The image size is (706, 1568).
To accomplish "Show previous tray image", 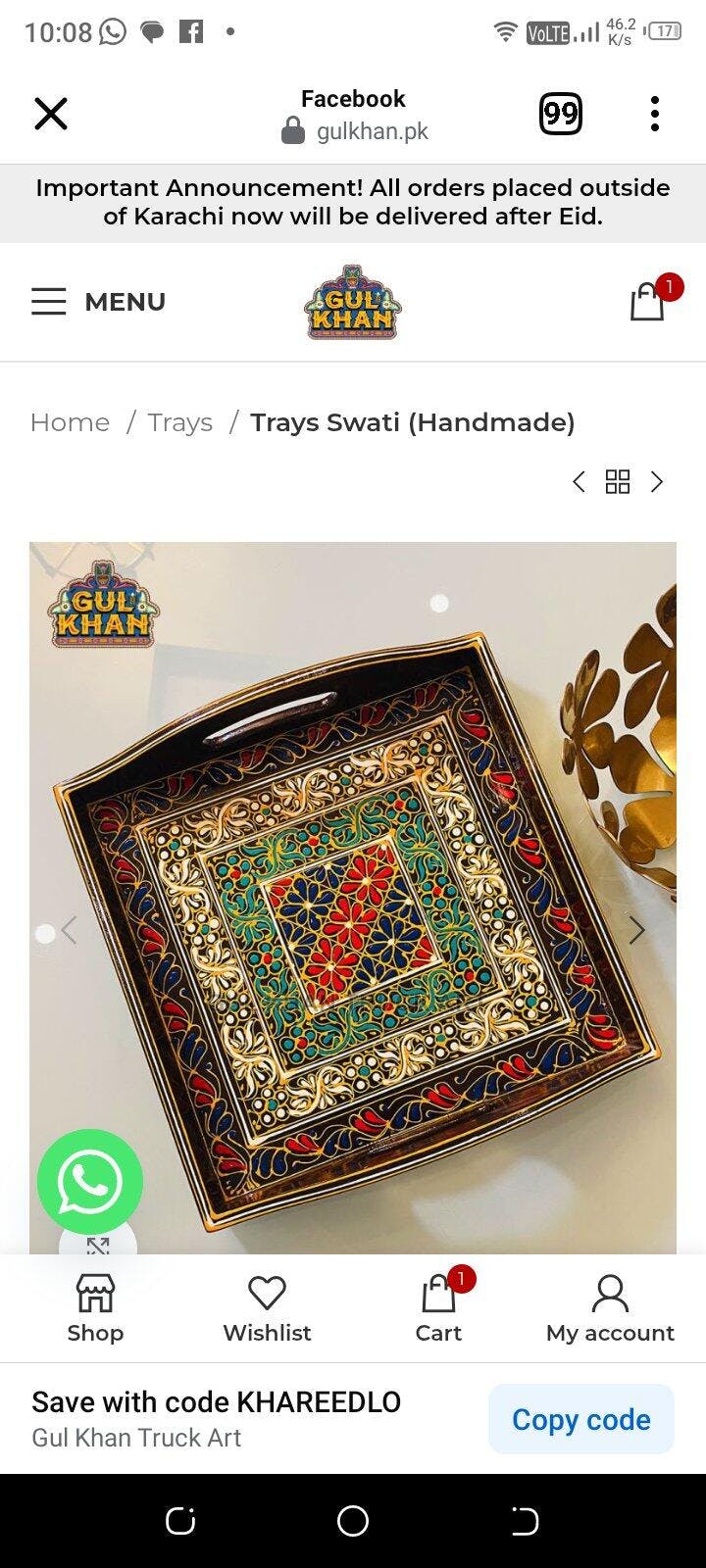I will click(69, 930).
